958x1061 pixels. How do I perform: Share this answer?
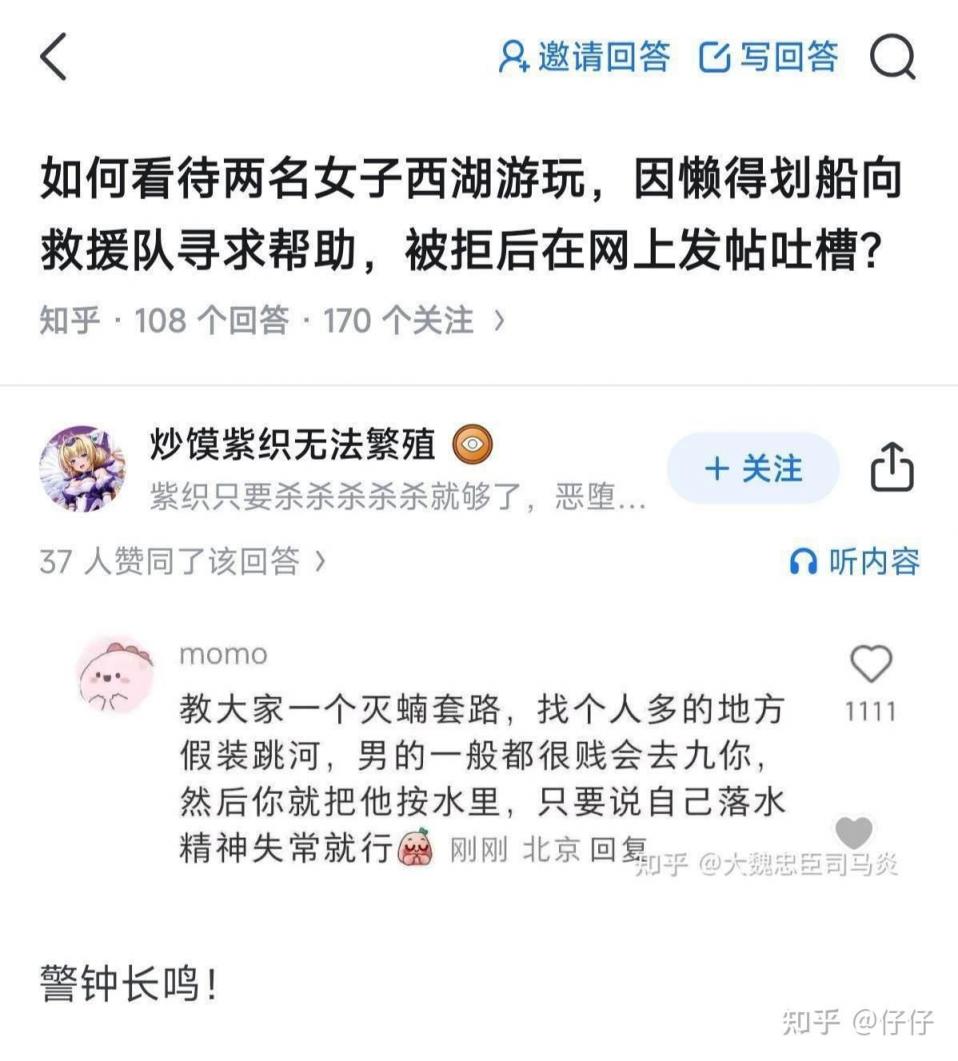(892, 468)
